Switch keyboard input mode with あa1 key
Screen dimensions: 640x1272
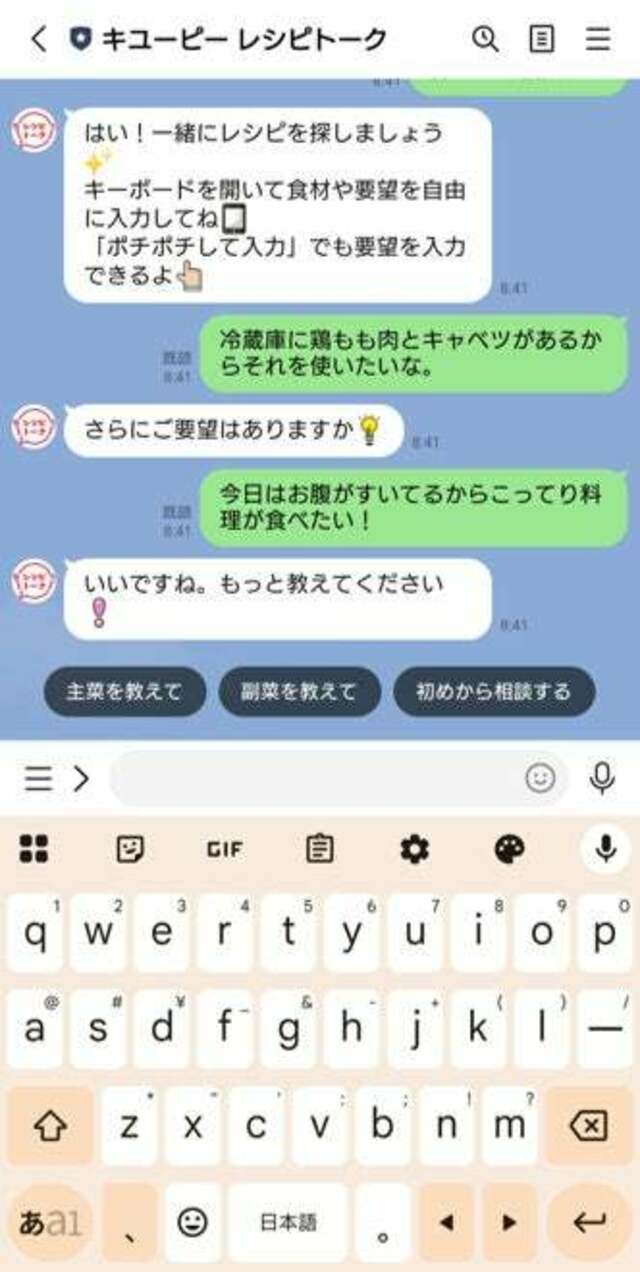point(50,1222)
